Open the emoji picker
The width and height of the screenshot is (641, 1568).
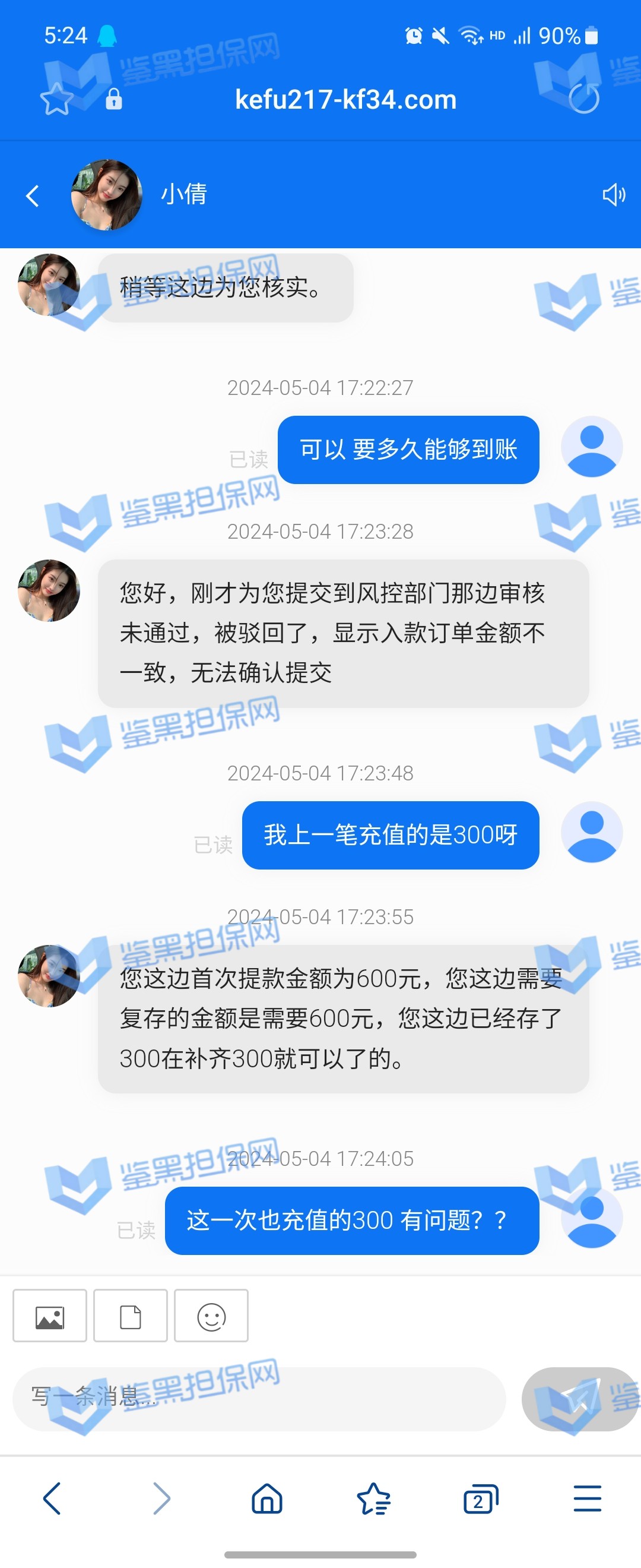click(x=211, y=1317)
